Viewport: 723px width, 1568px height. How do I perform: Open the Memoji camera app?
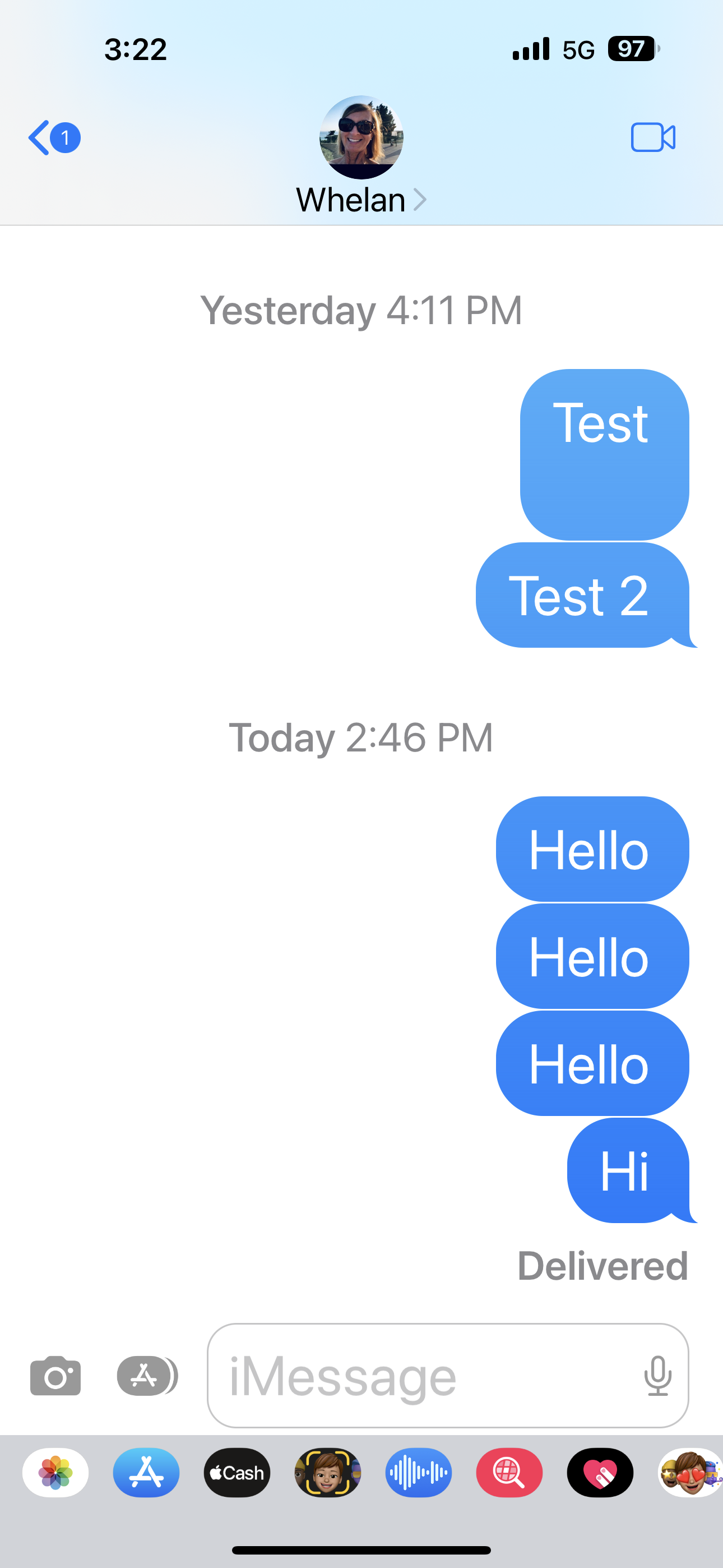pyautogui.click(x=327, y=1473)
